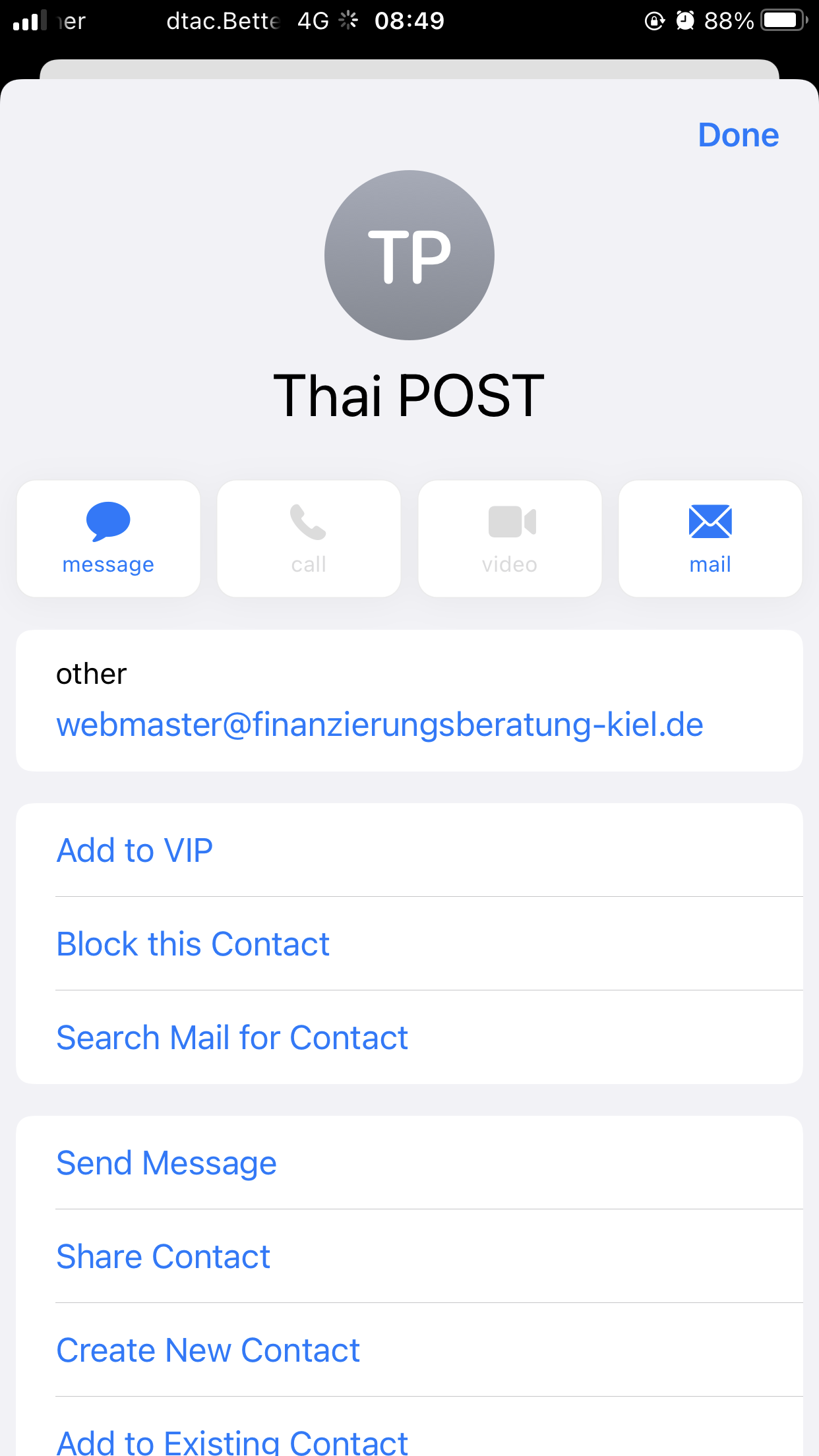Image resolution: width=819 pixels, height=1456 pixels.
Task: Tap Done to close the contact card
Action: (738, 135)
